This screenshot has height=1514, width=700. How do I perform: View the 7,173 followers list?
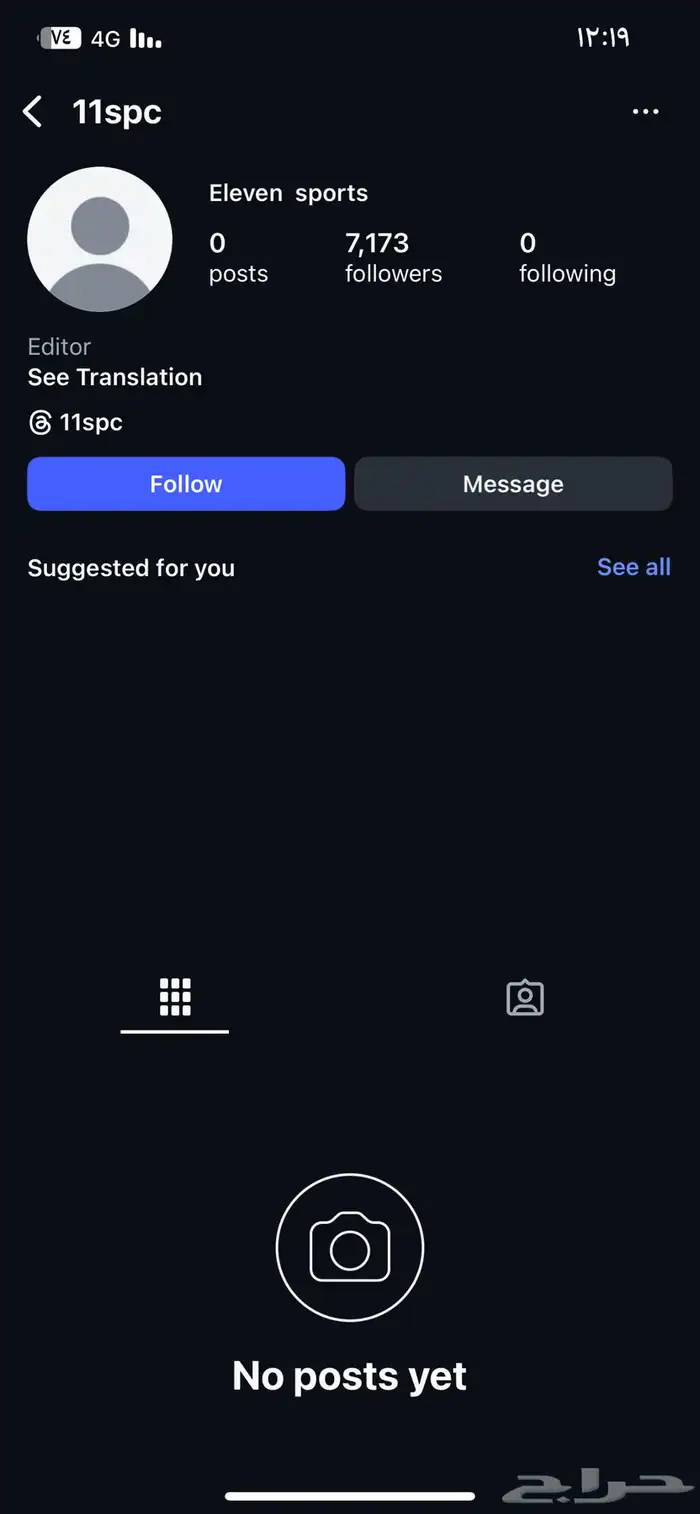393,257
